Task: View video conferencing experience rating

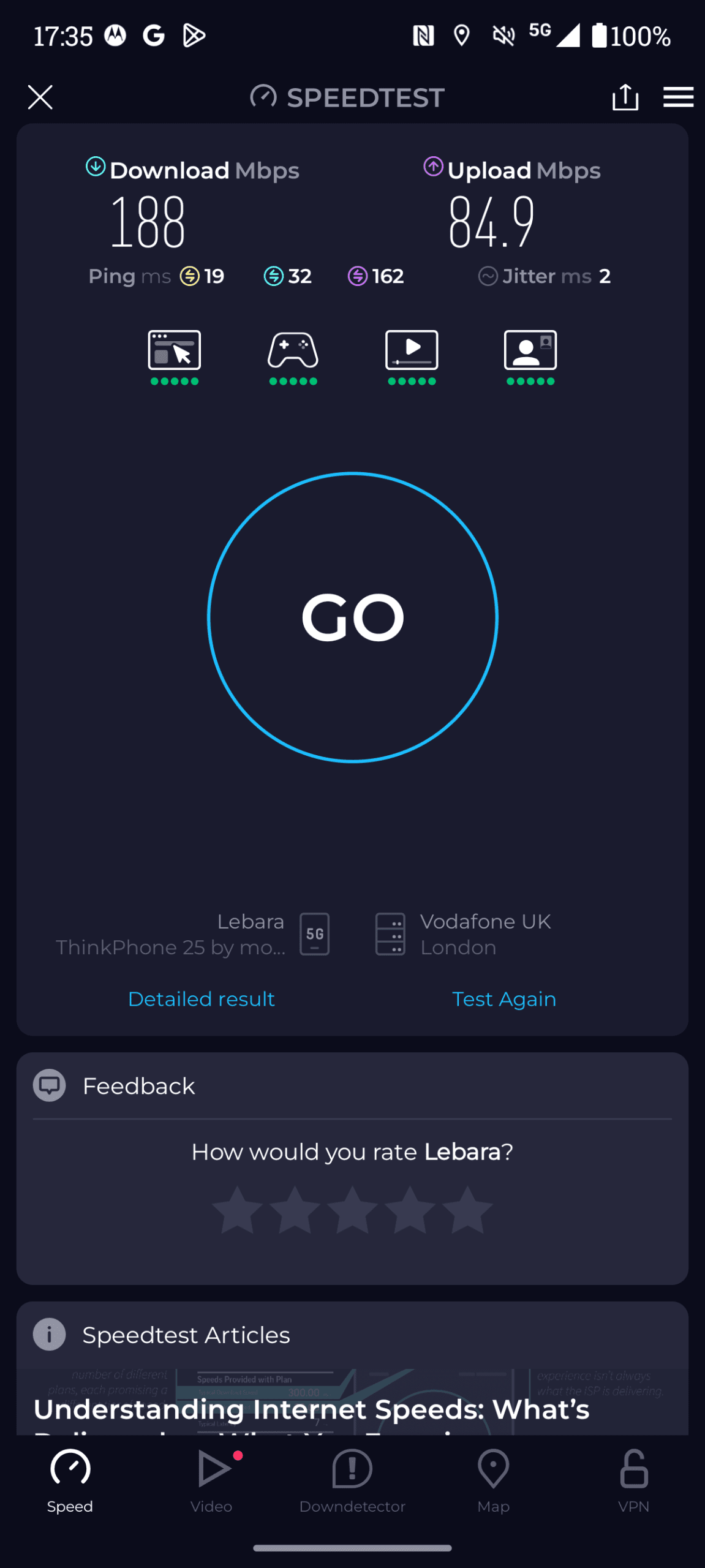Action: (x=530, y=357)
